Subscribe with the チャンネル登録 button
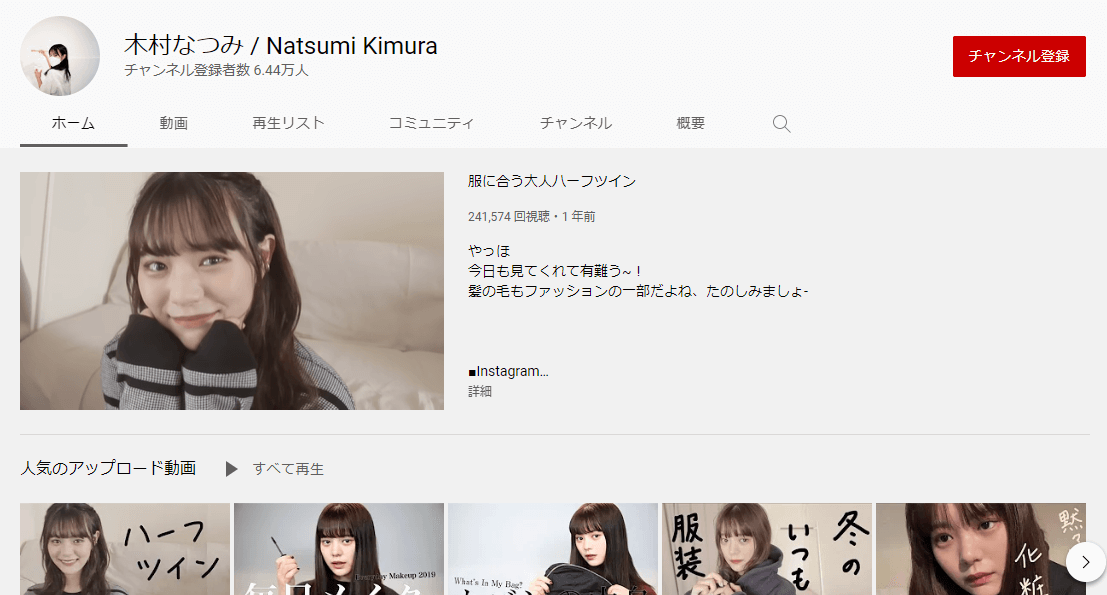 pos(1018,56)
